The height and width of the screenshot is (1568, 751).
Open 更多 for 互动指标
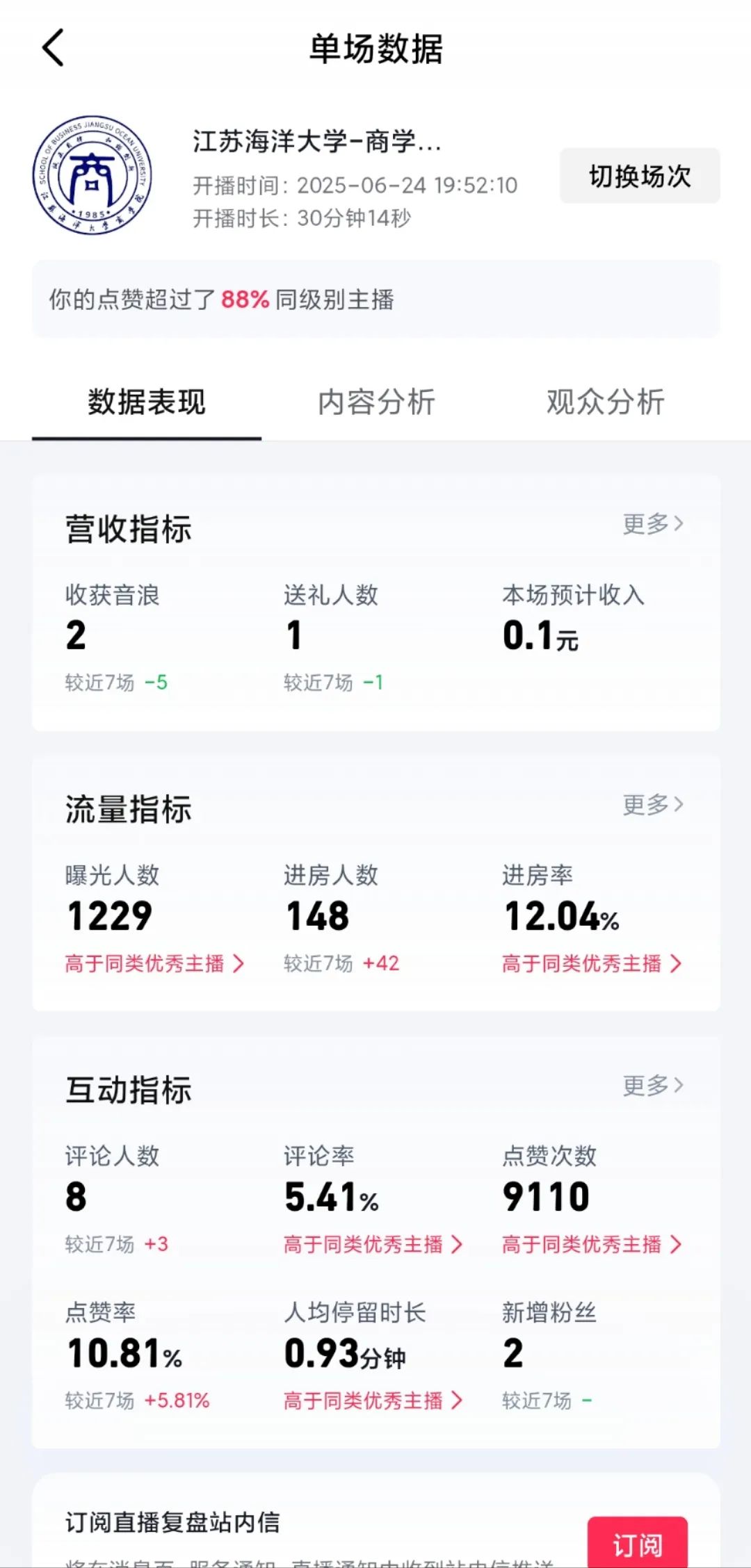(652, 1086)
